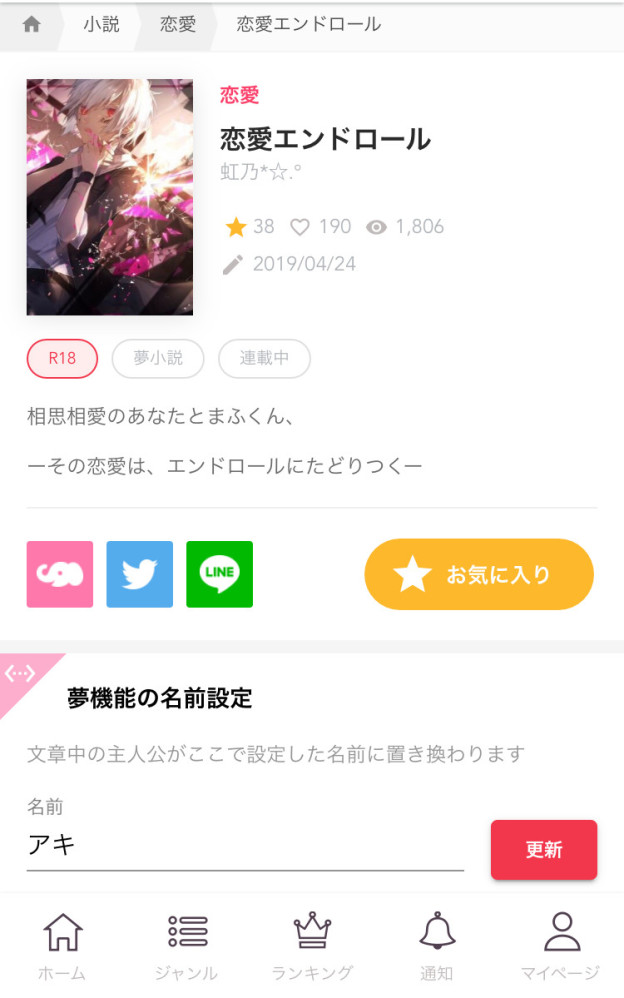
Task: Select the R18 tag chip
Action: 62,358
